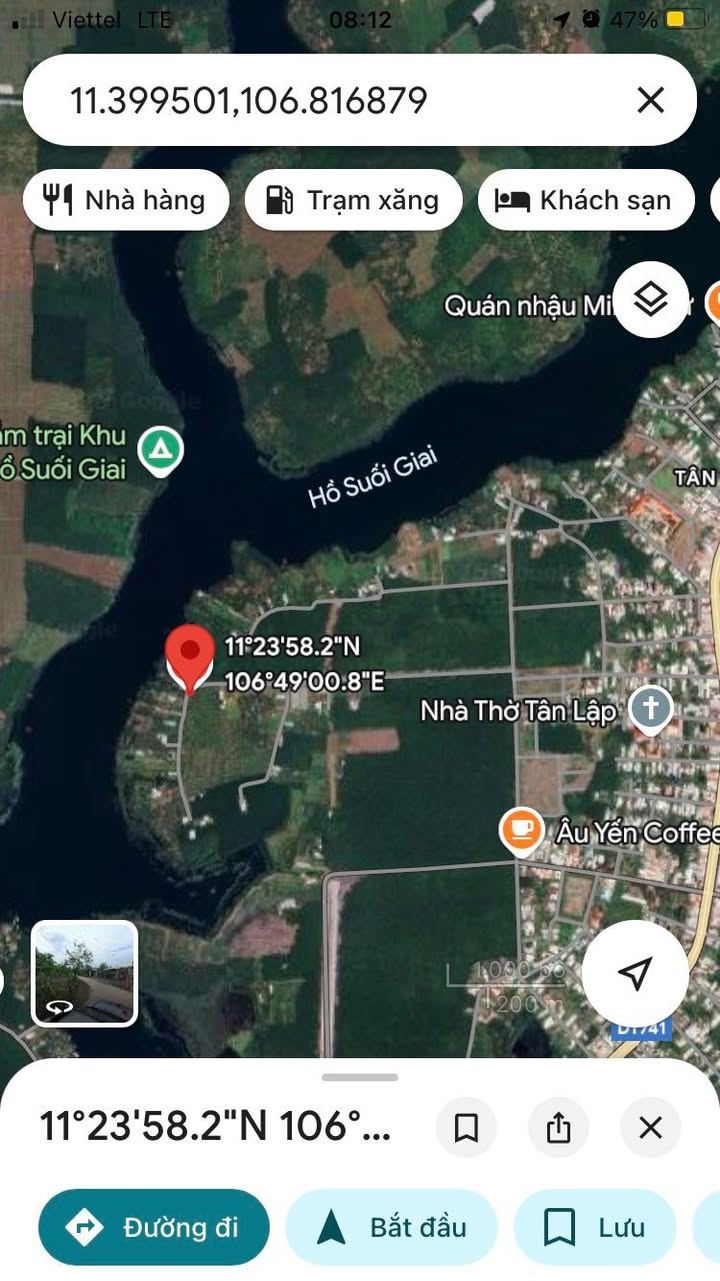Share this pinned location
The width and height of the screenshot is (720, 1281).
click(x=558, y=1128)
